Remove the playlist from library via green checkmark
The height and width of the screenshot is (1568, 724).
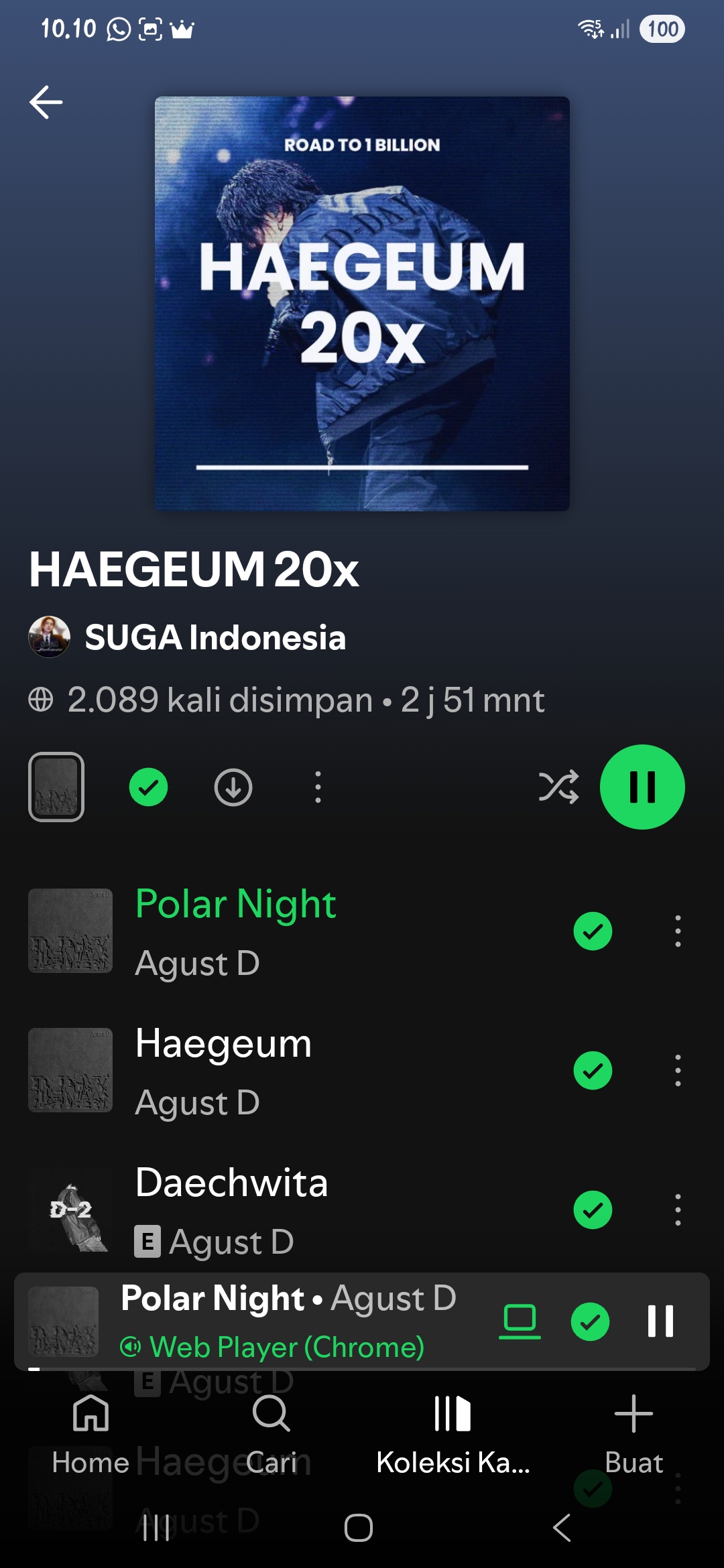(148, 787)
